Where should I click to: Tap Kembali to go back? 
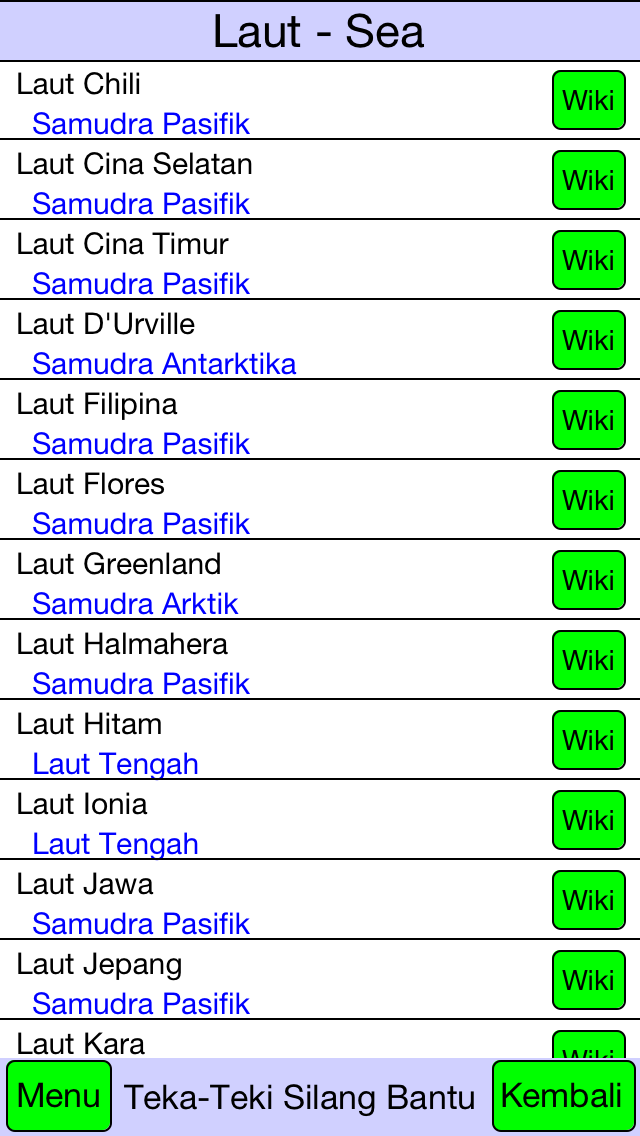[562, 1096]
